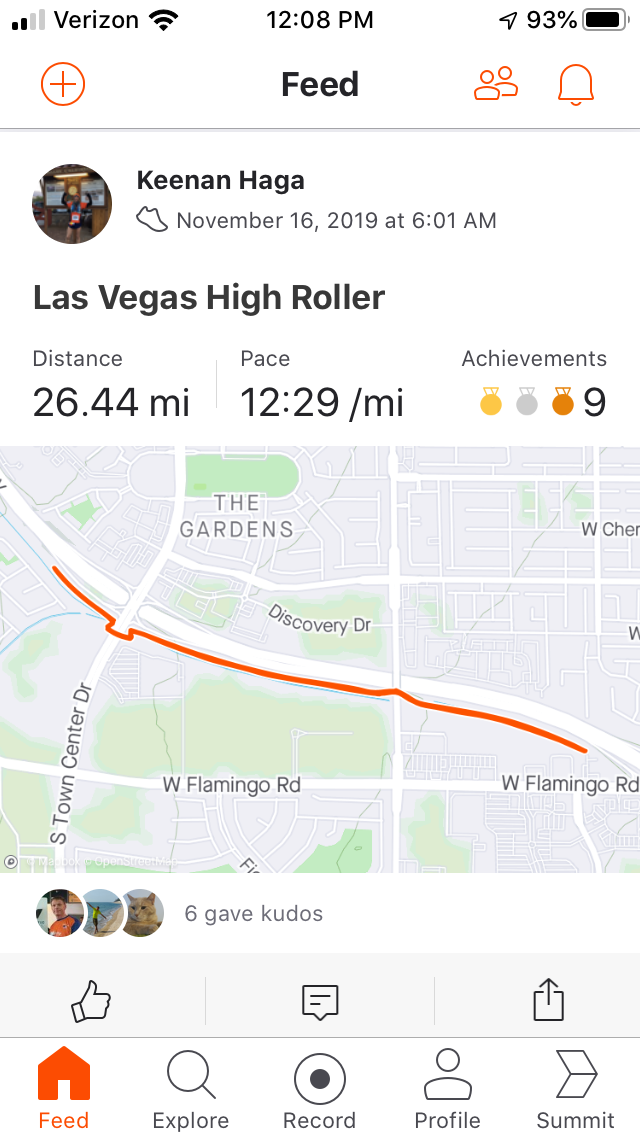Switch to the Explore tab
640x1136 pixels.
pyautogui.click(x=191, y=1090)
